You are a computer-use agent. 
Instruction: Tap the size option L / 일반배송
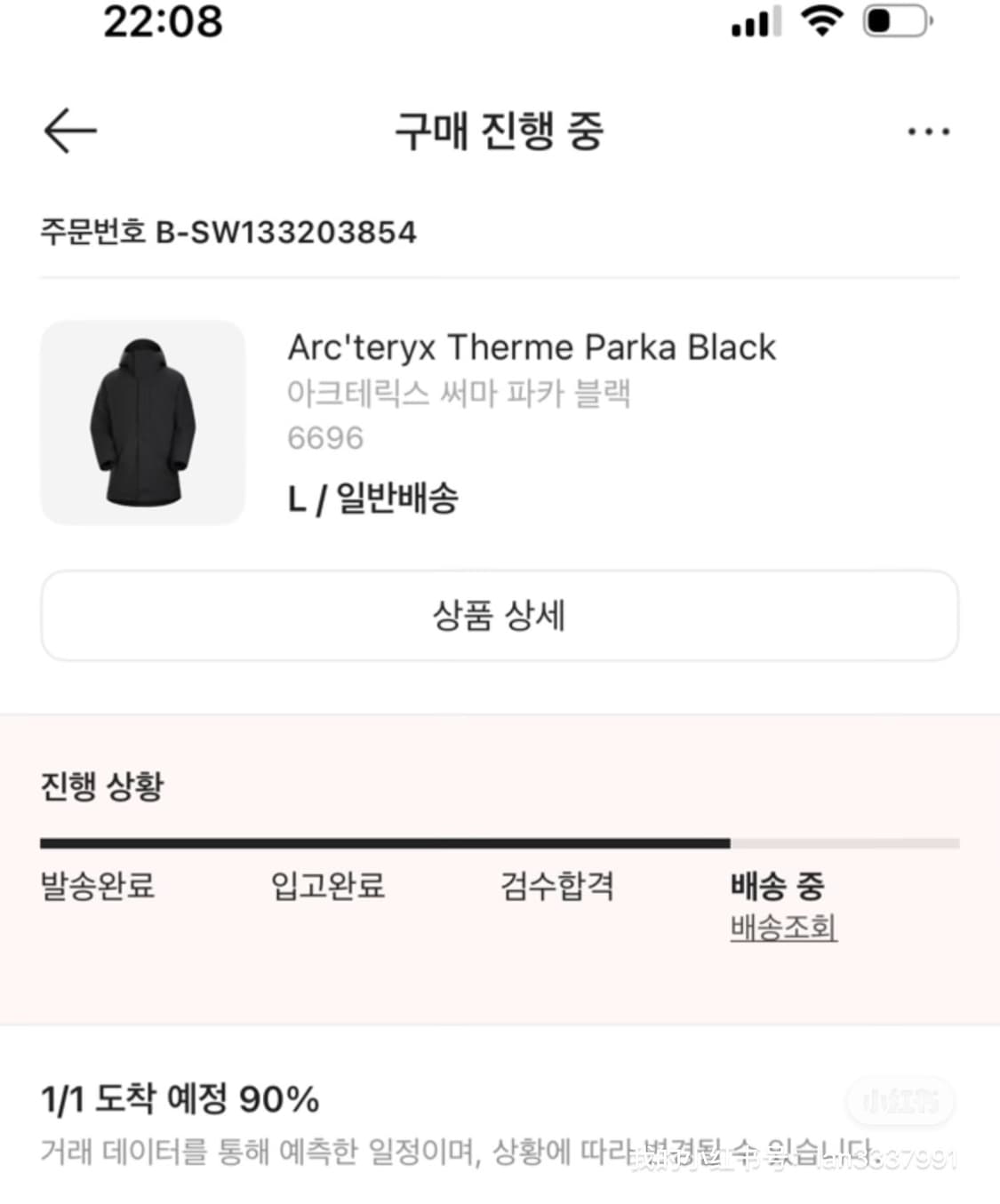373,499
